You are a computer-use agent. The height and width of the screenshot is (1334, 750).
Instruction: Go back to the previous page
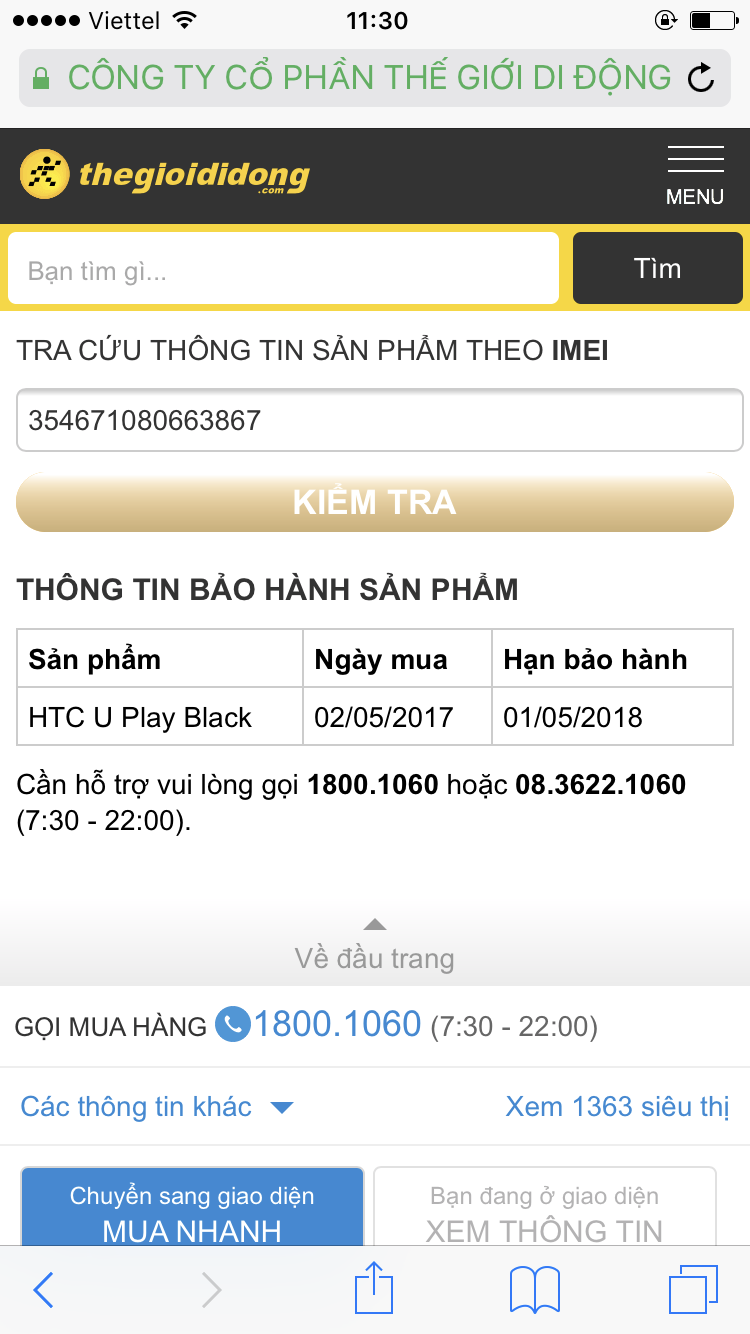[x=43, y=1290]
